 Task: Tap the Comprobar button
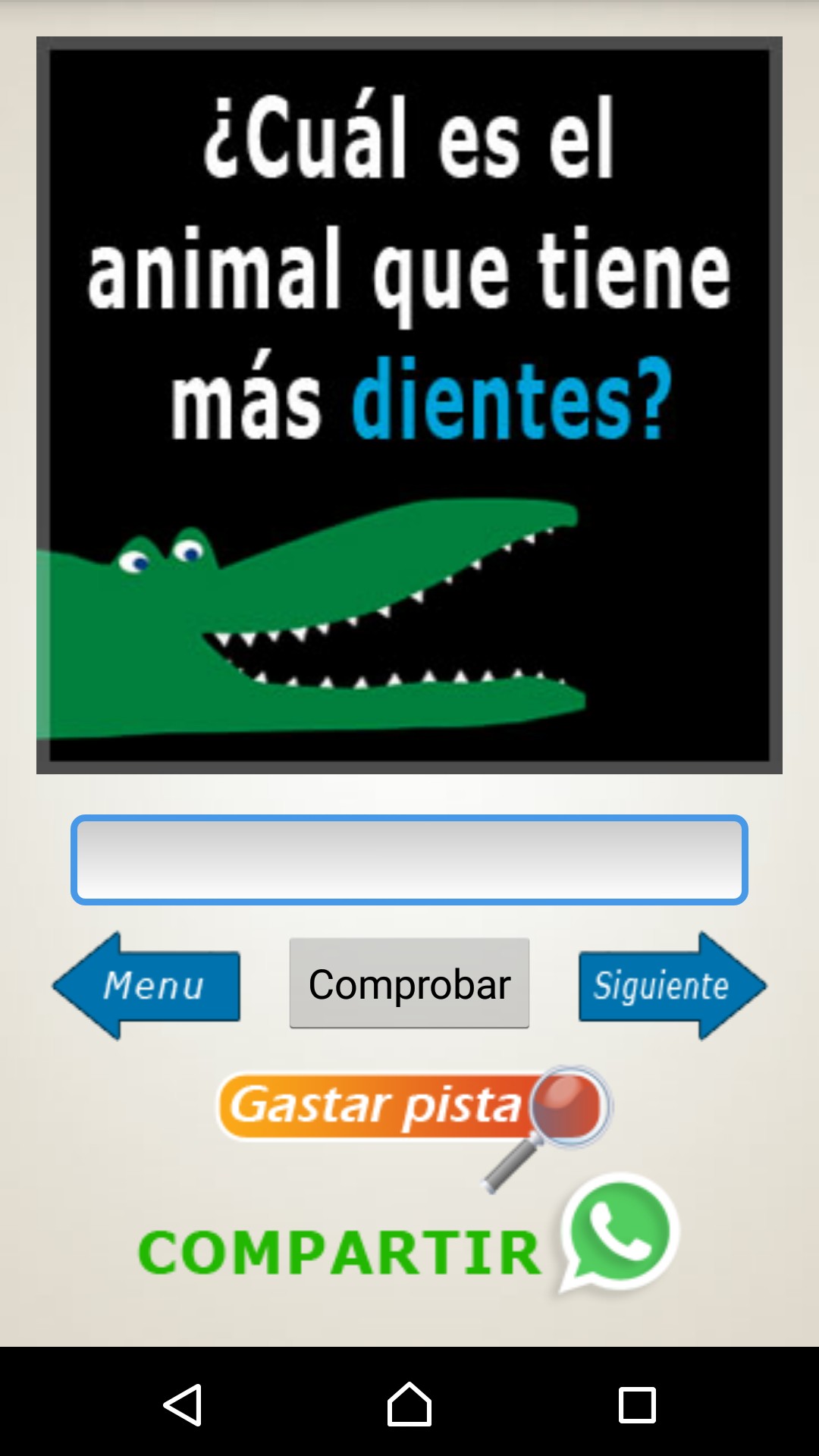[x=409, y=984]
